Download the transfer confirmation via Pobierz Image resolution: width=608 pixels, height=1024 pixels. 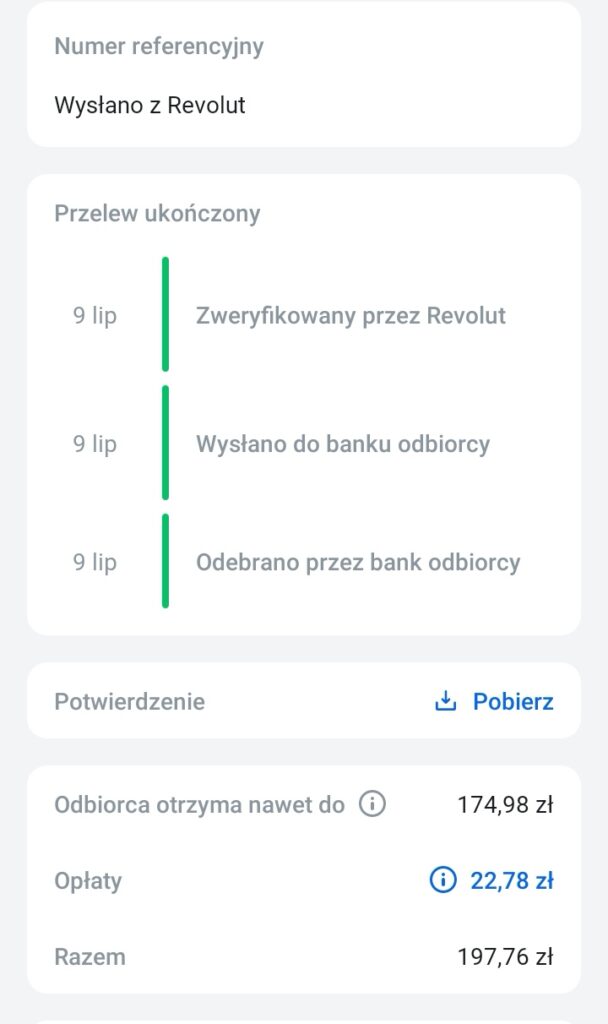coord(494,701)
